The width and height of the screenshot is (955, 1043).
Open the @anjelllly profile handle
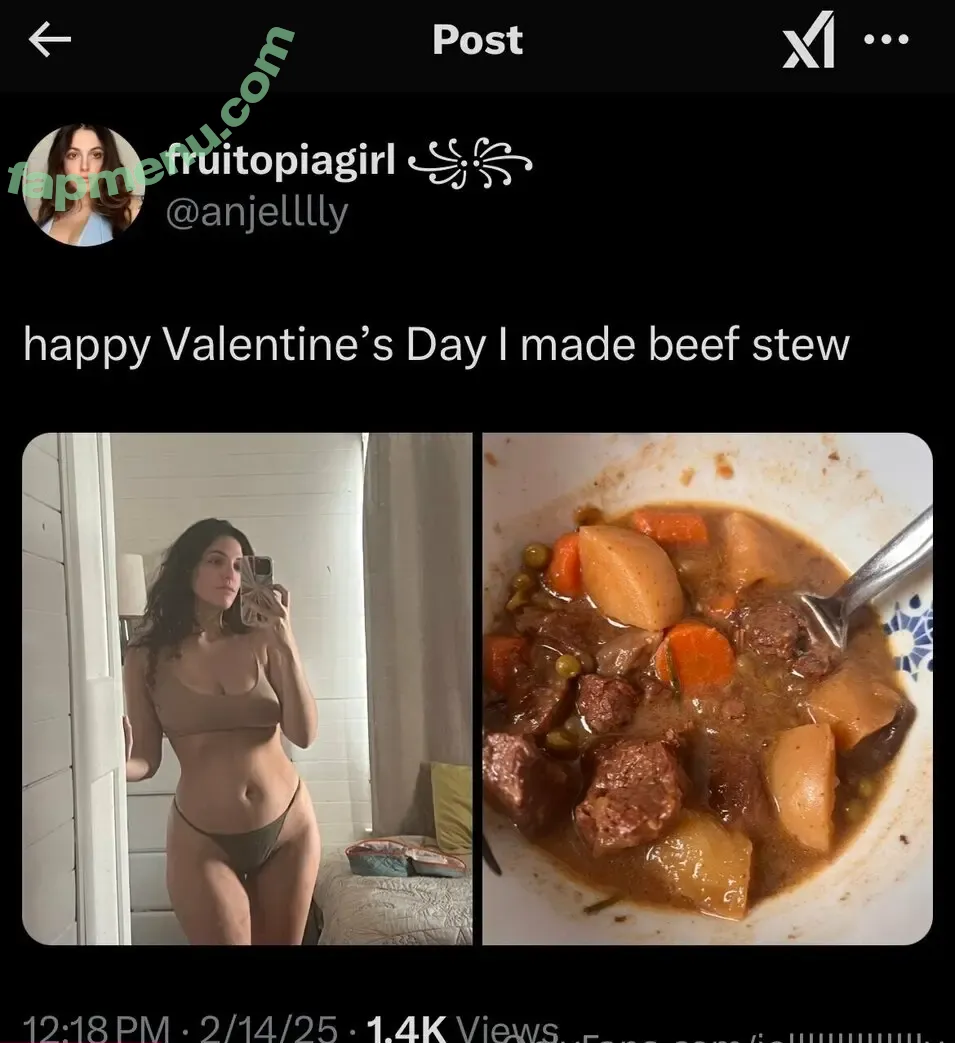(x=255, y=212)
